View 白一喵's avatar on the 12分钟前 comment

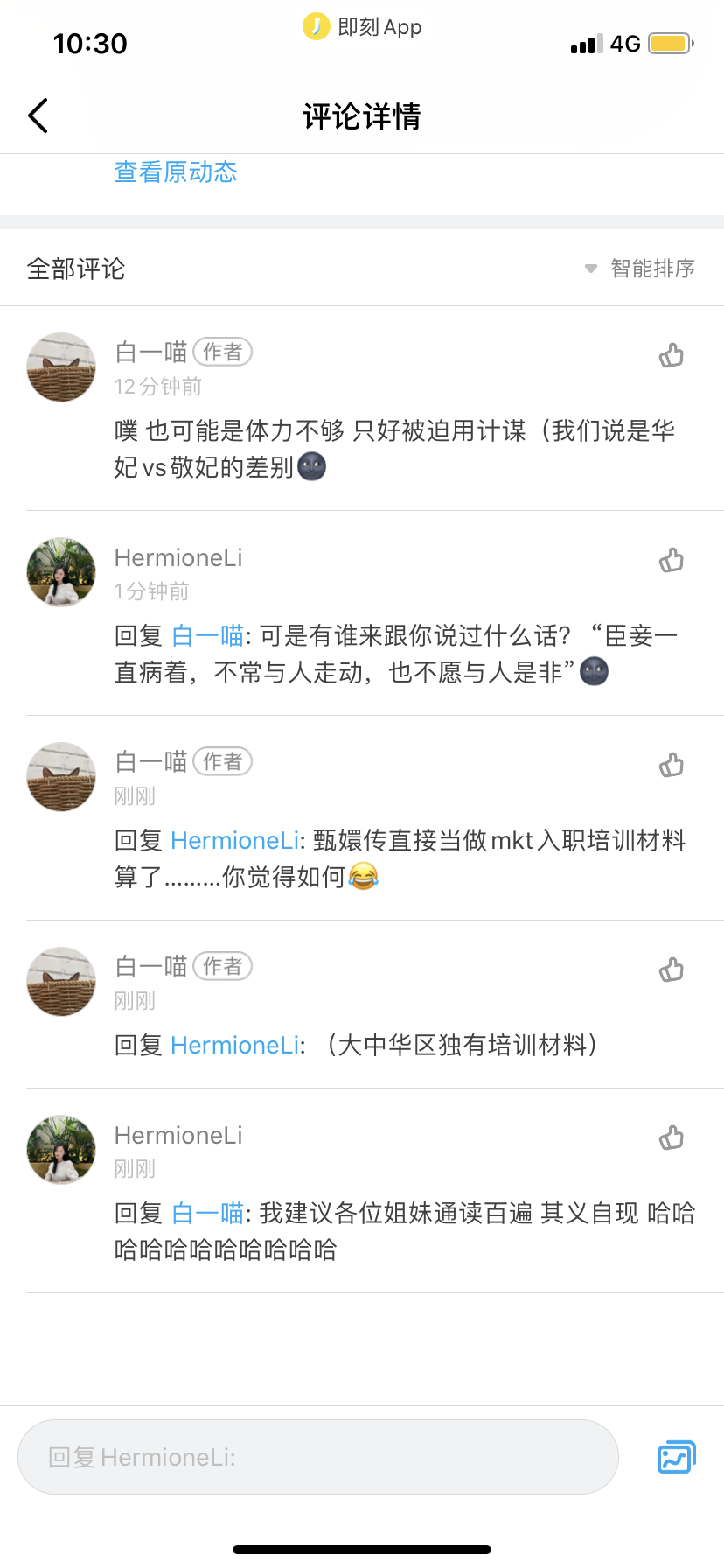click(x=61, y=367)
